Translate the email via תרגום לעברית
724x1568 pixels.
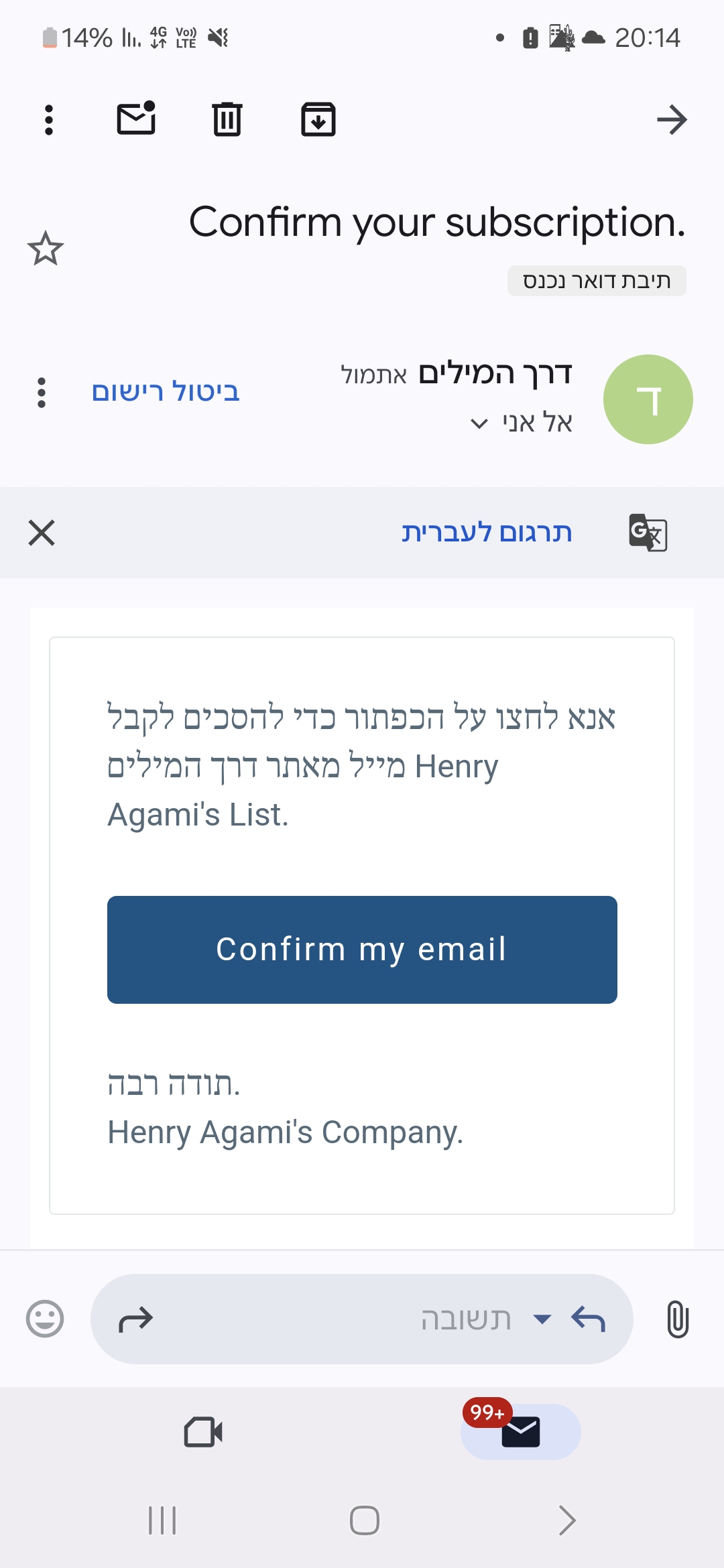point(487,533)
